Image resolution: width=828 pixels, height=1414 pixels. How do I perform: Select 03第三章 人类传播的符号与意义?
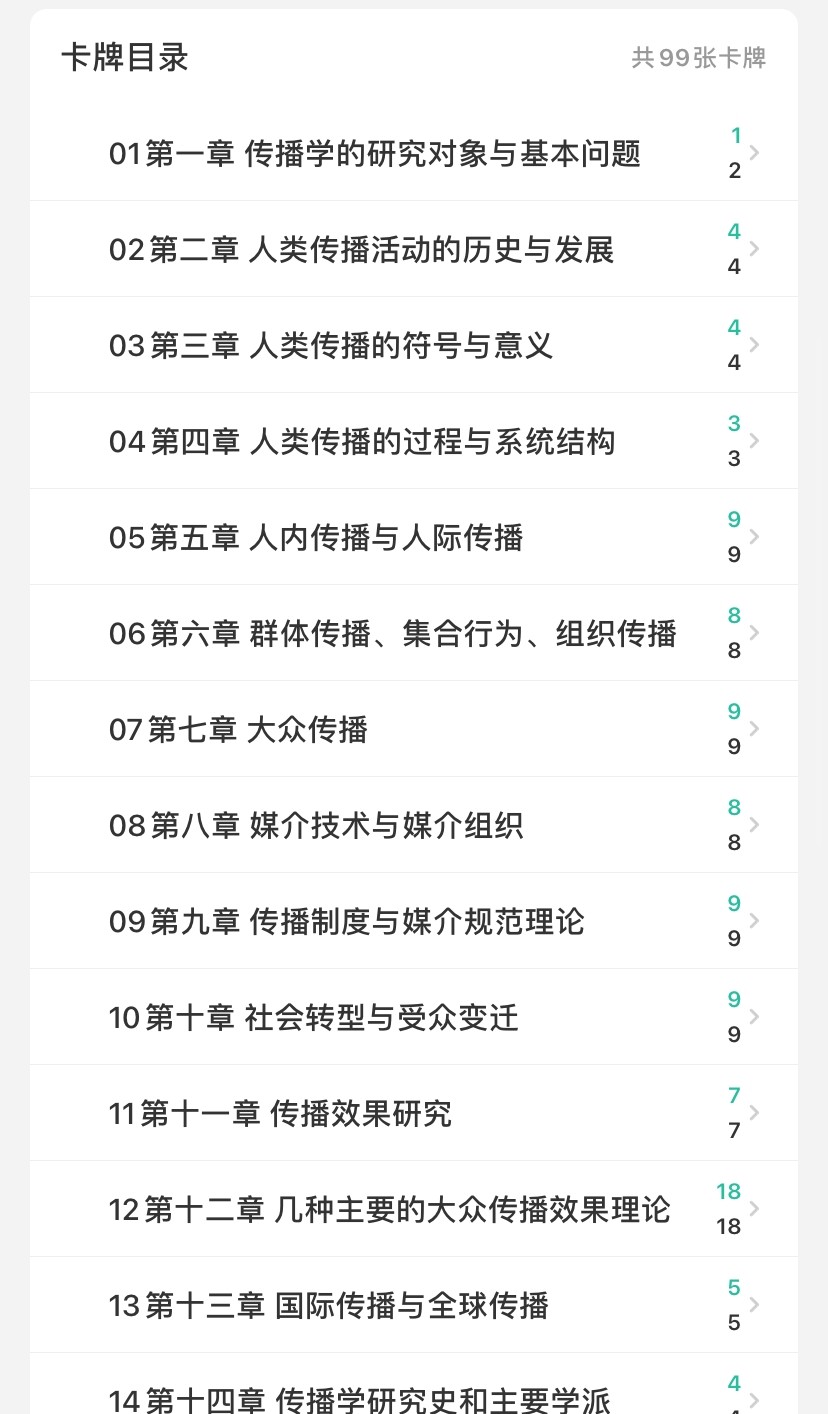(x=414, y=345)
